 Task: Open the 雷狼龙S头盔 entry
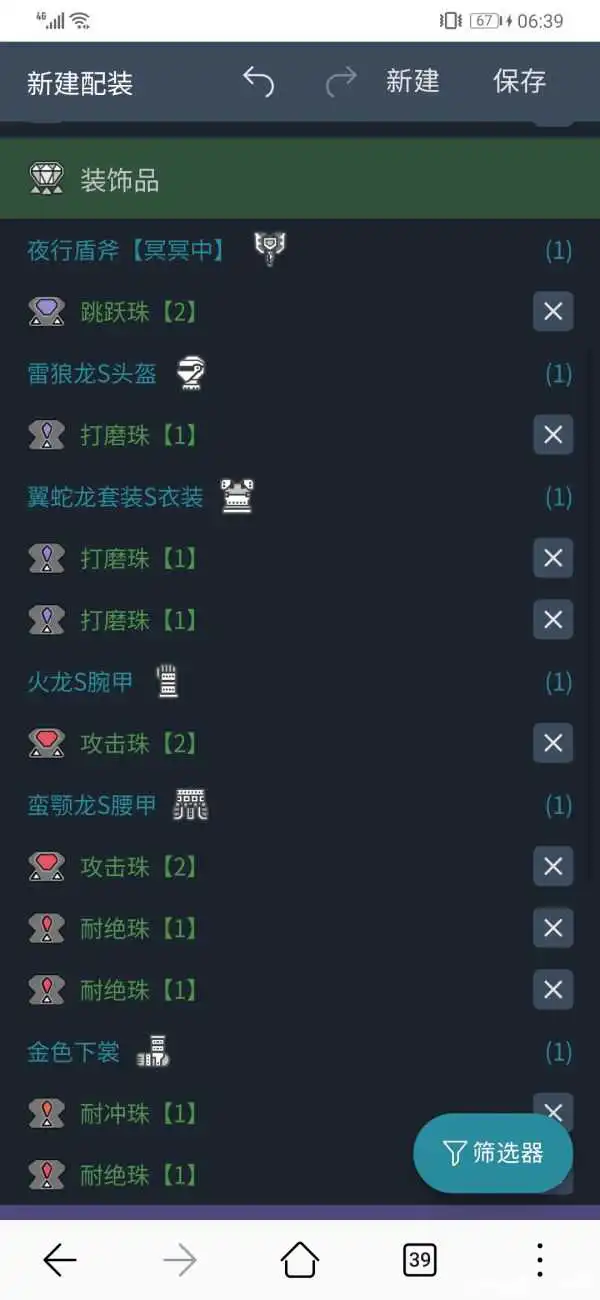[x=92, y=374]
